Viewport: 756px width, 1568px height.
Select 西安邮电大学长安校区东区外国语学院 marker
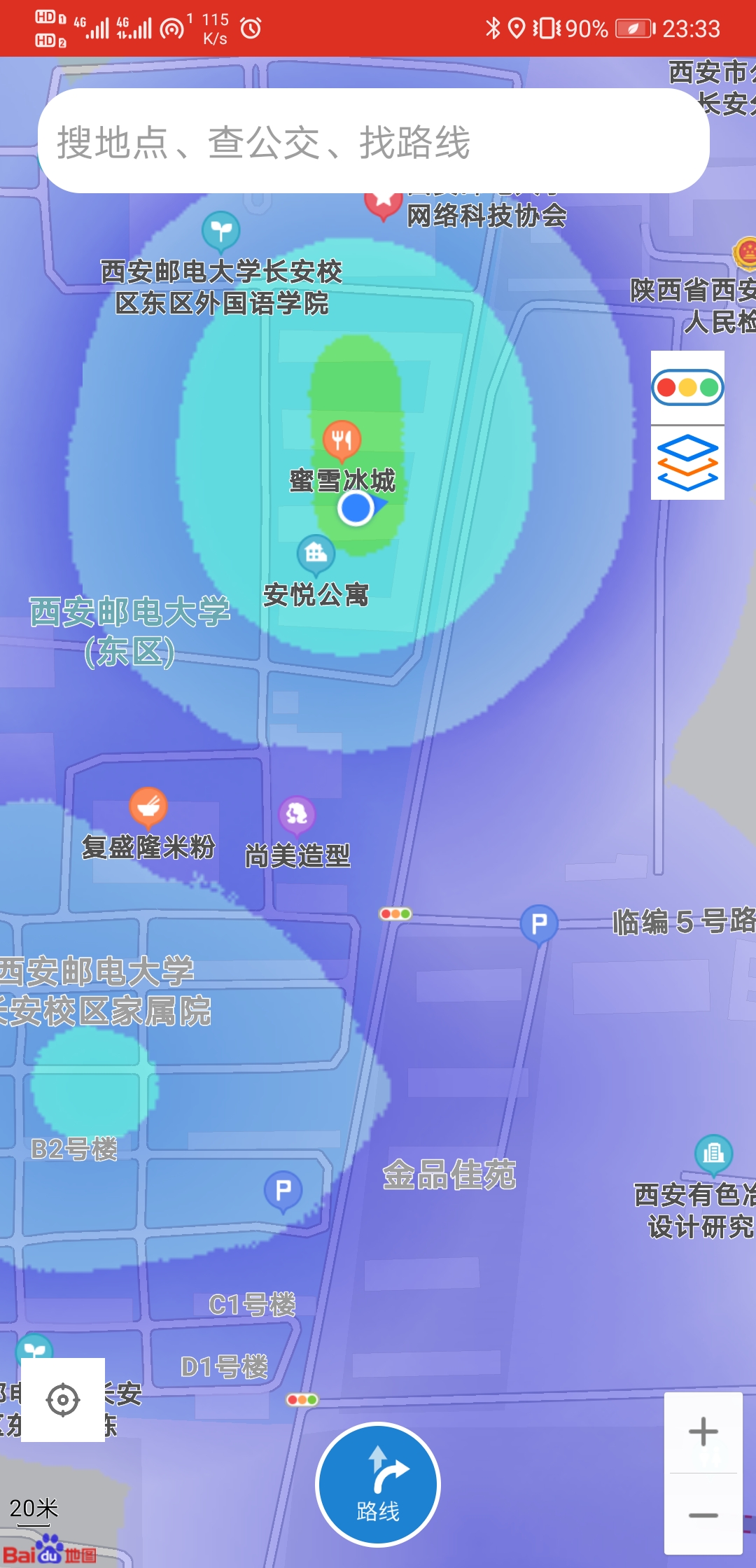point(221,232)
